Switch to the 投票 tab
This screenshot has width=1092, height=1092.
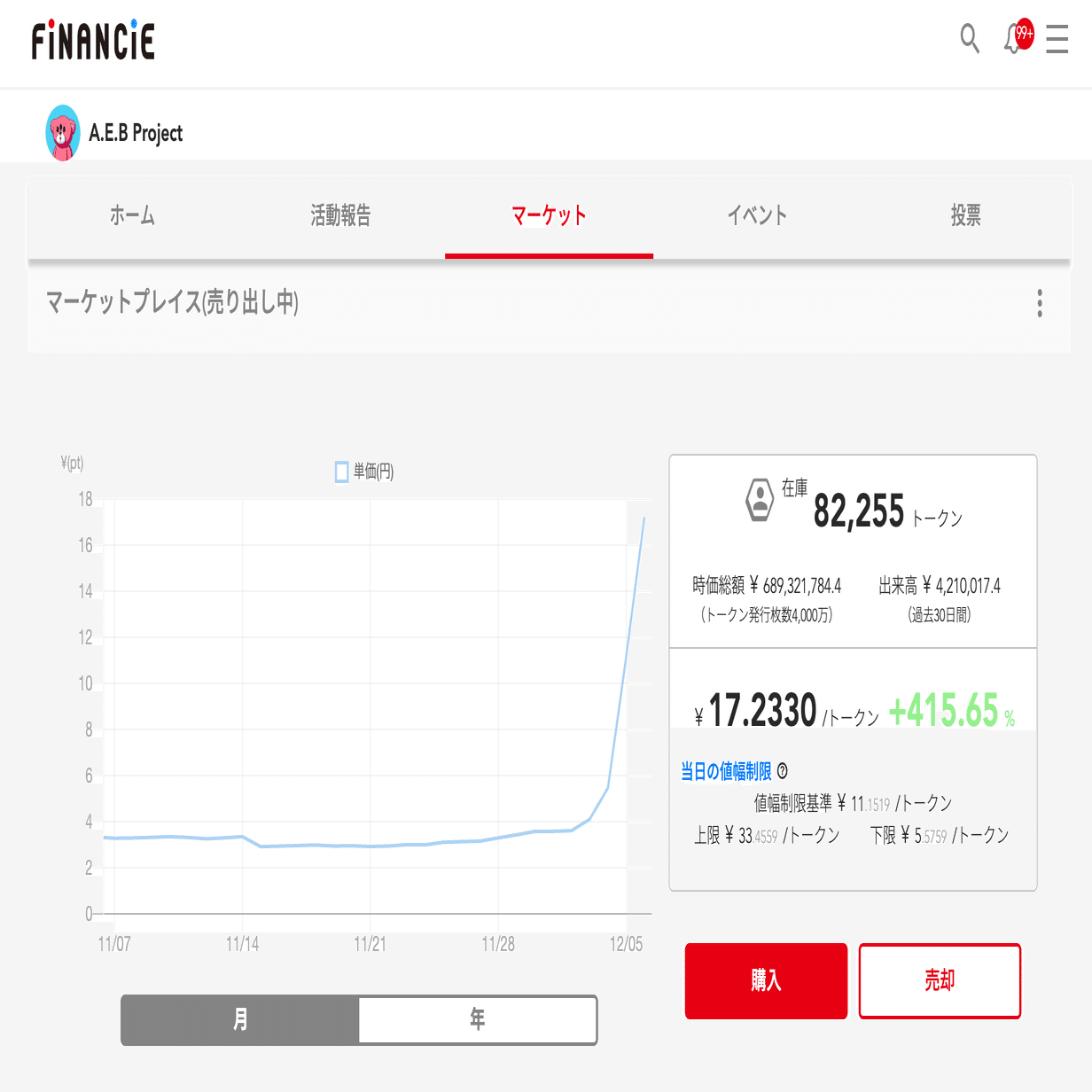[965, 215]
